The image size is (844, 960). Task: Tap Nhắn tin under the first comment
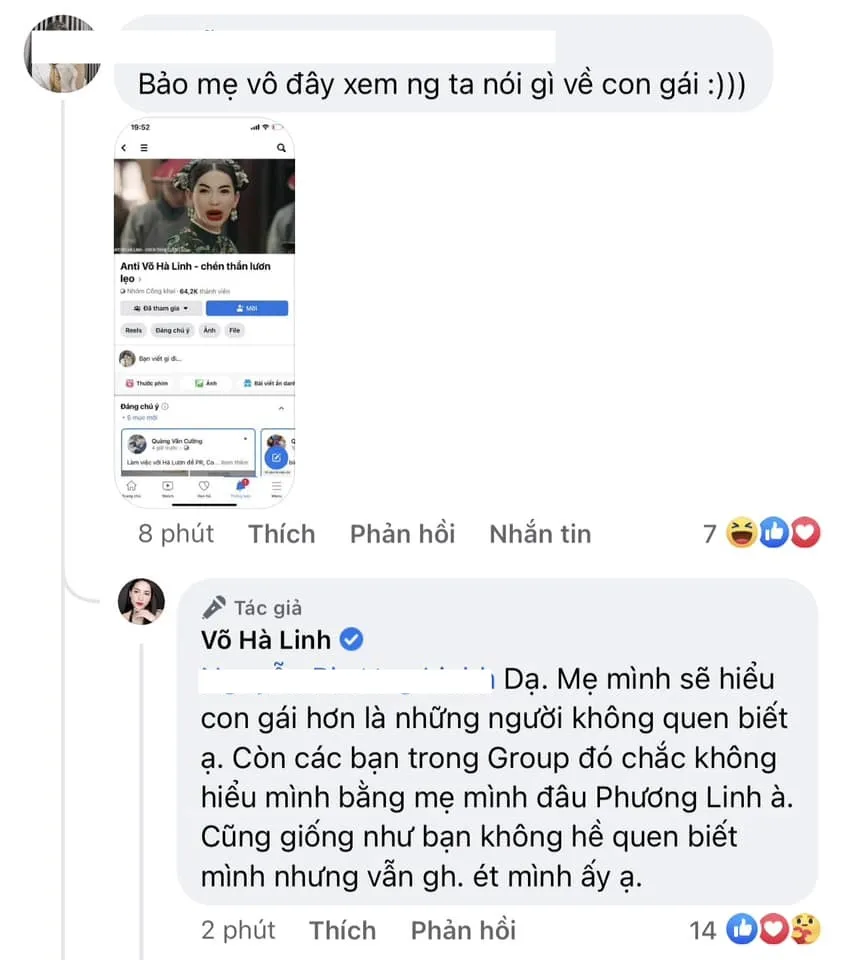point(540,534)
